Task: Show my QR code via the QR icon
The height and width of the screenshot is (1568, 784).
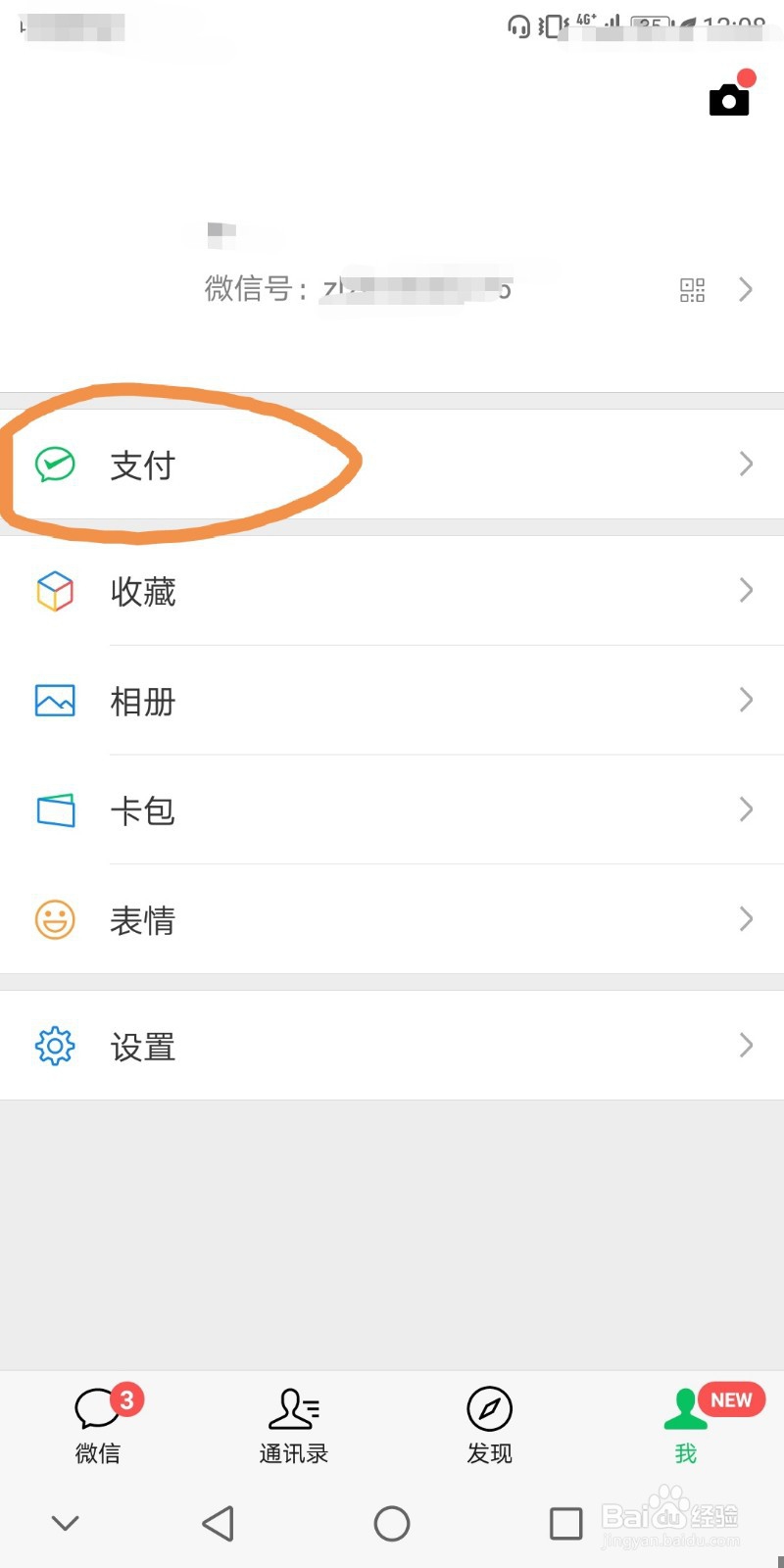Action: pos(692,290)
